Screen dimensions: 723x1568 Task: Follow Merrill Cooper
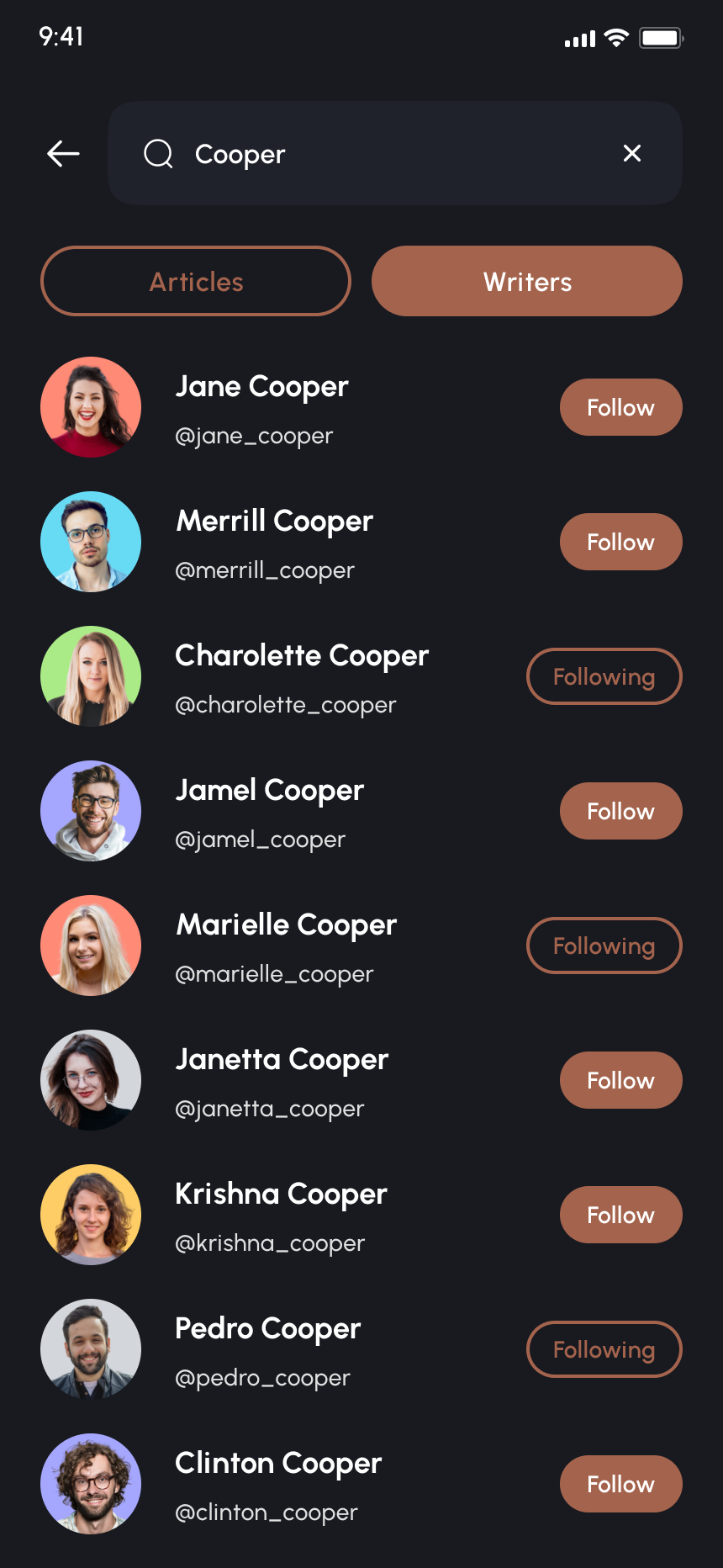coord(620,542)
